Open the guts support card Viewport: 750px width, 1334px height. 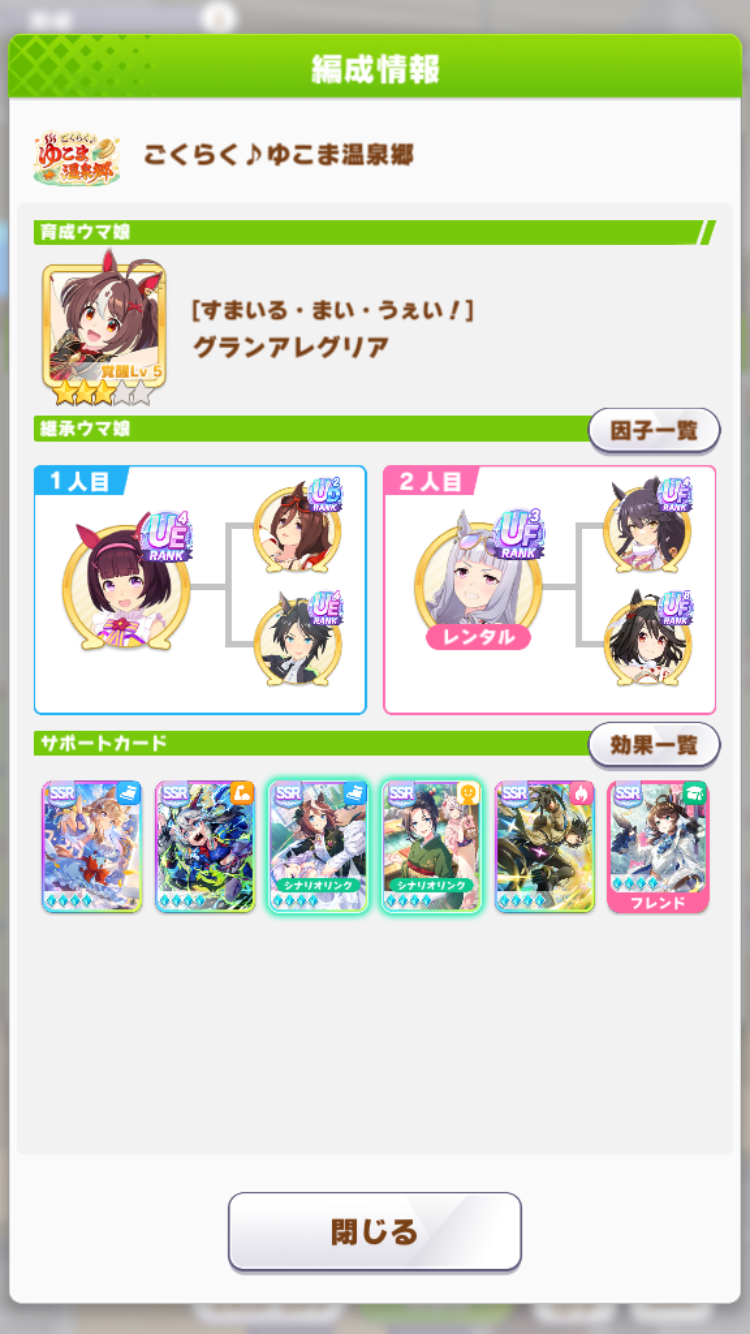[x=545, y=846]
